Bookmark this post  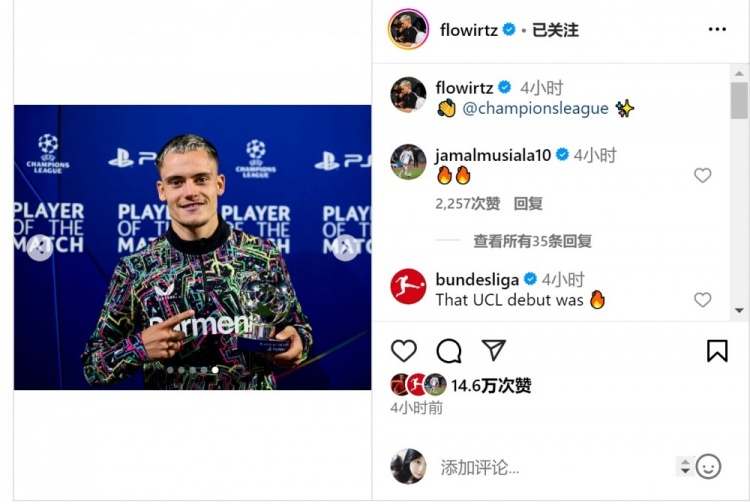click(717, 350)
